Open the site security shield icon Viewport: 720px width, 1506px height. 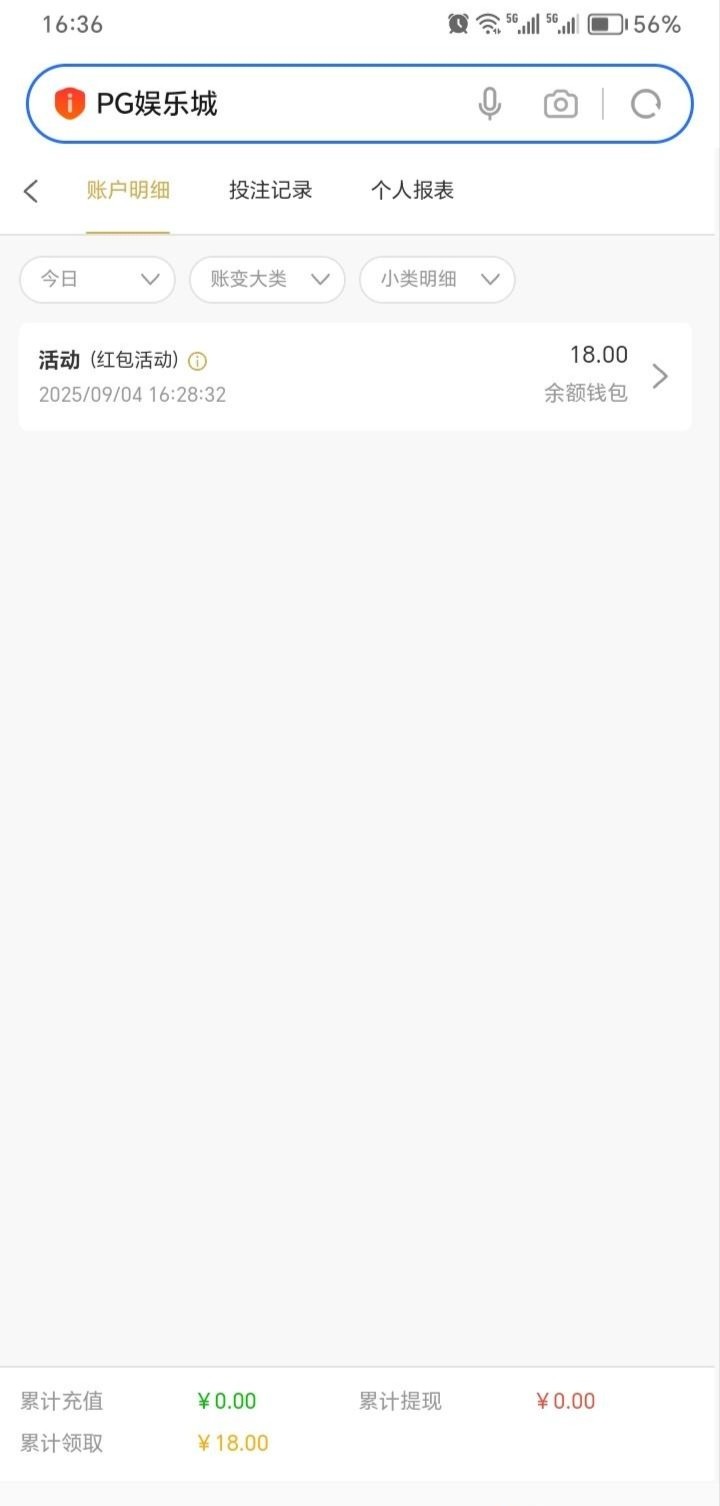tap(70, 104)
